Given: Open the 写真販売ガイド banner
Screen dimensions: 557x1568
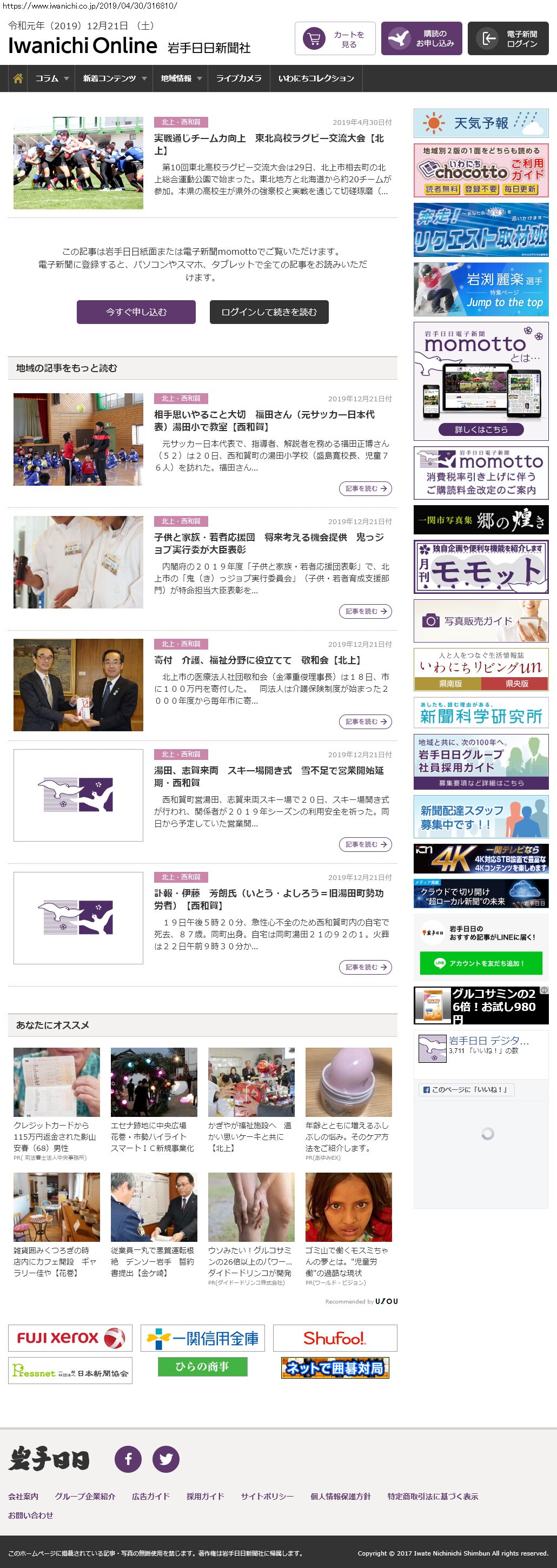Looking at the screenshot, I should (481, 621).
